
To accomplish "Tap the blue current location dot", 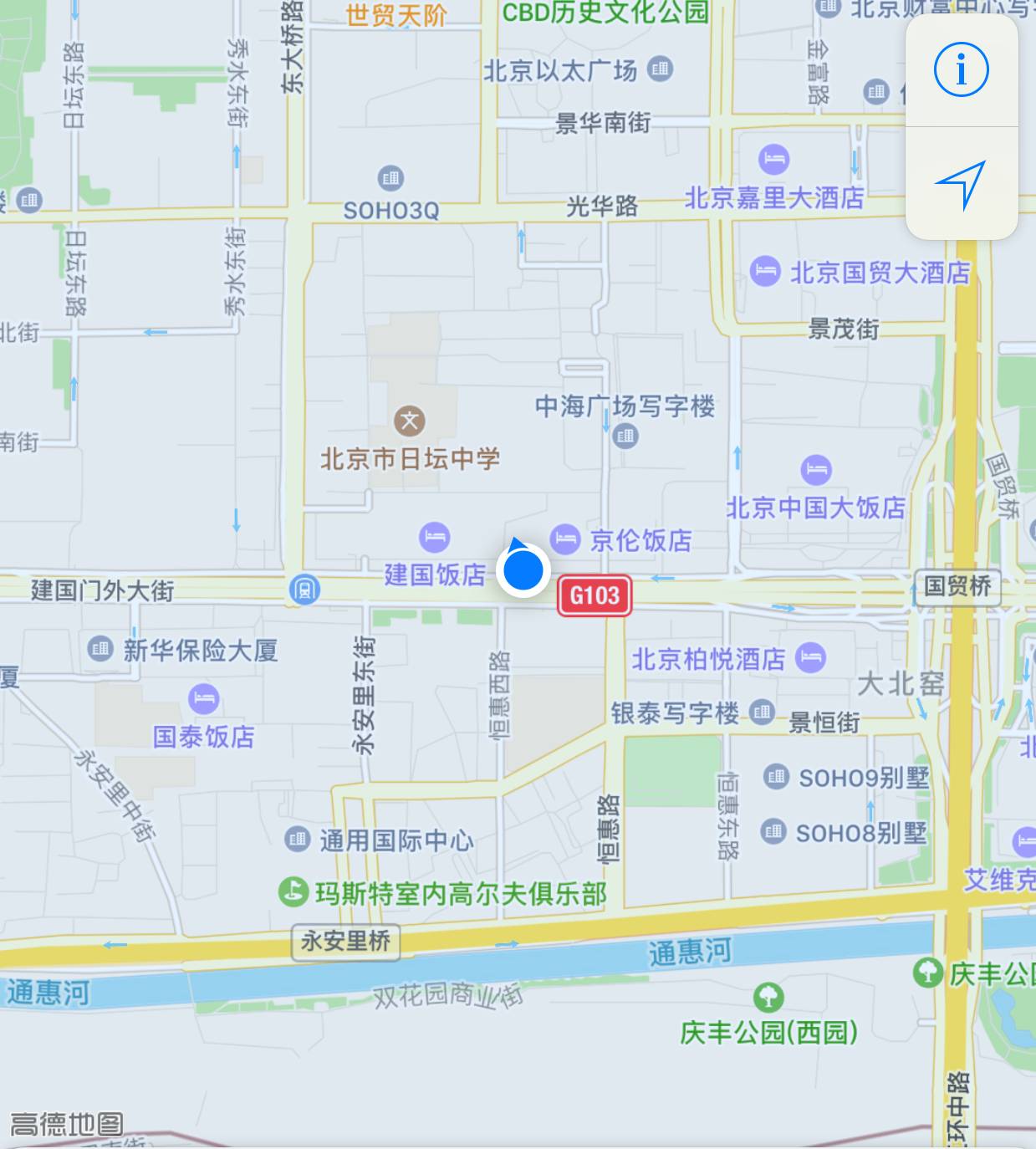I will click(x=523, y=572).
